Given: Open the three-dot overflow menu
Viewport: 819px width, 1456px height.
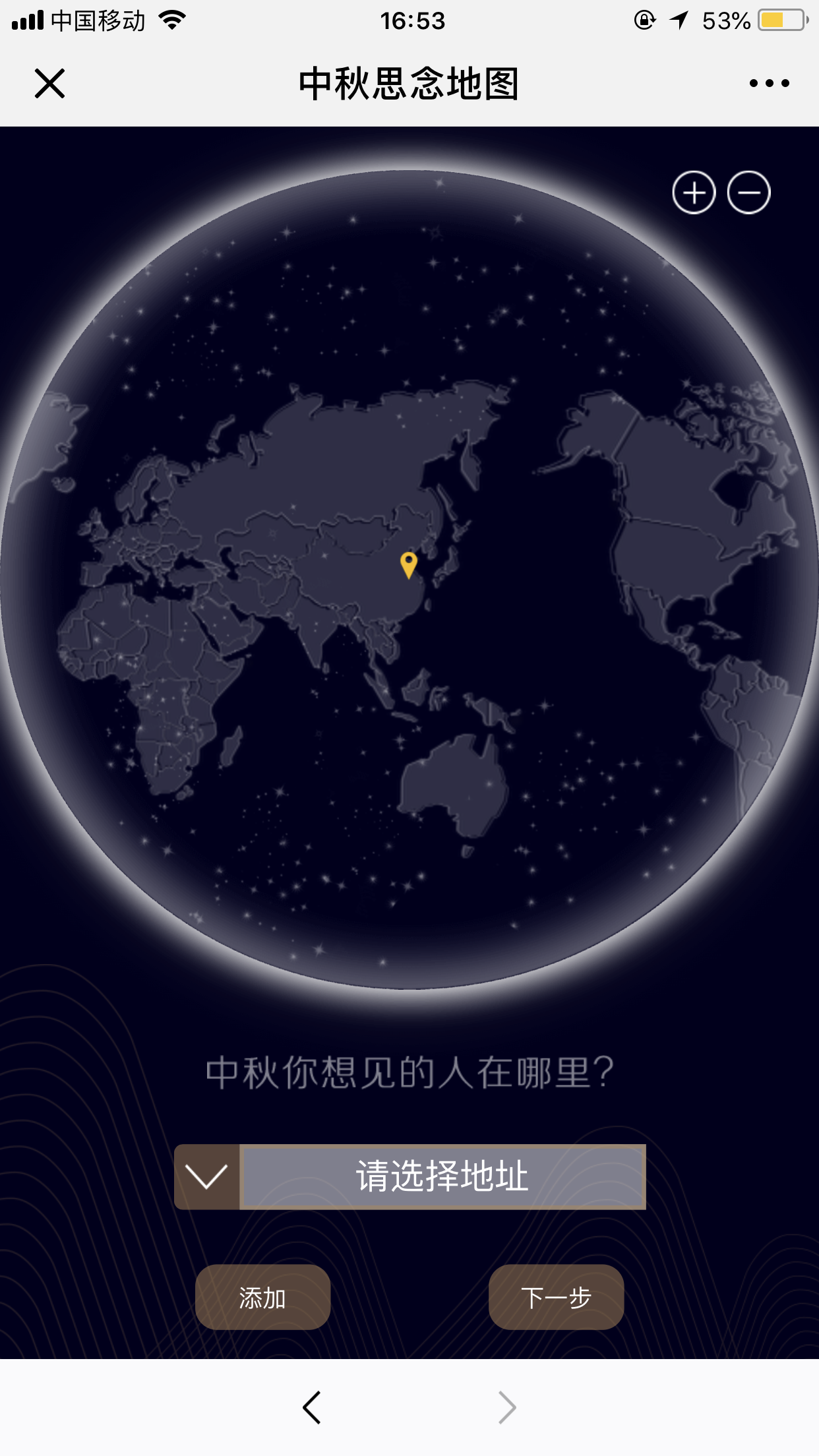Looking at the screenshot, I should pos(769,84).
